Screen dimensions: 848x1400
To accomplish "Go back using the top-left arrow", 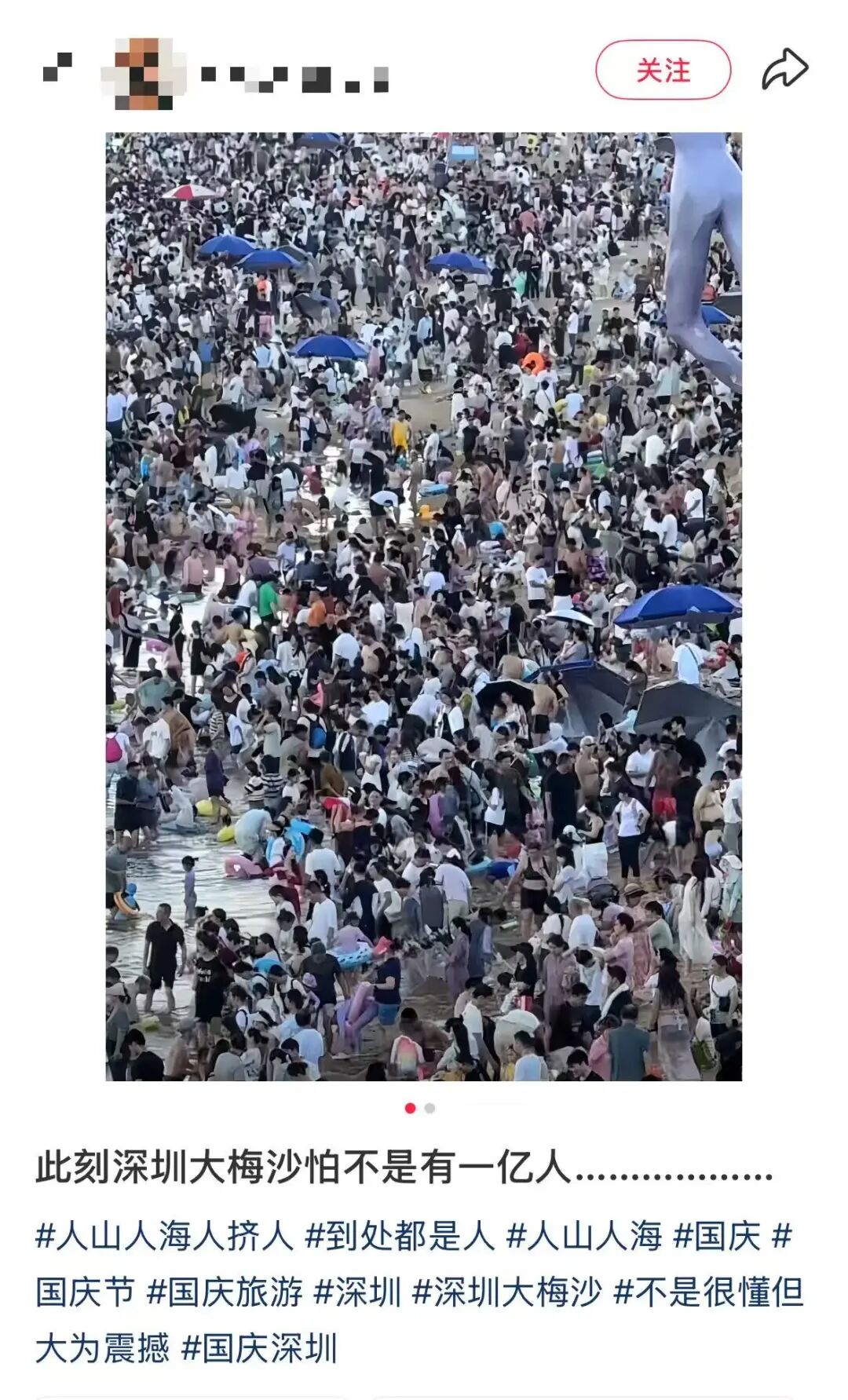I will [57, 69].
